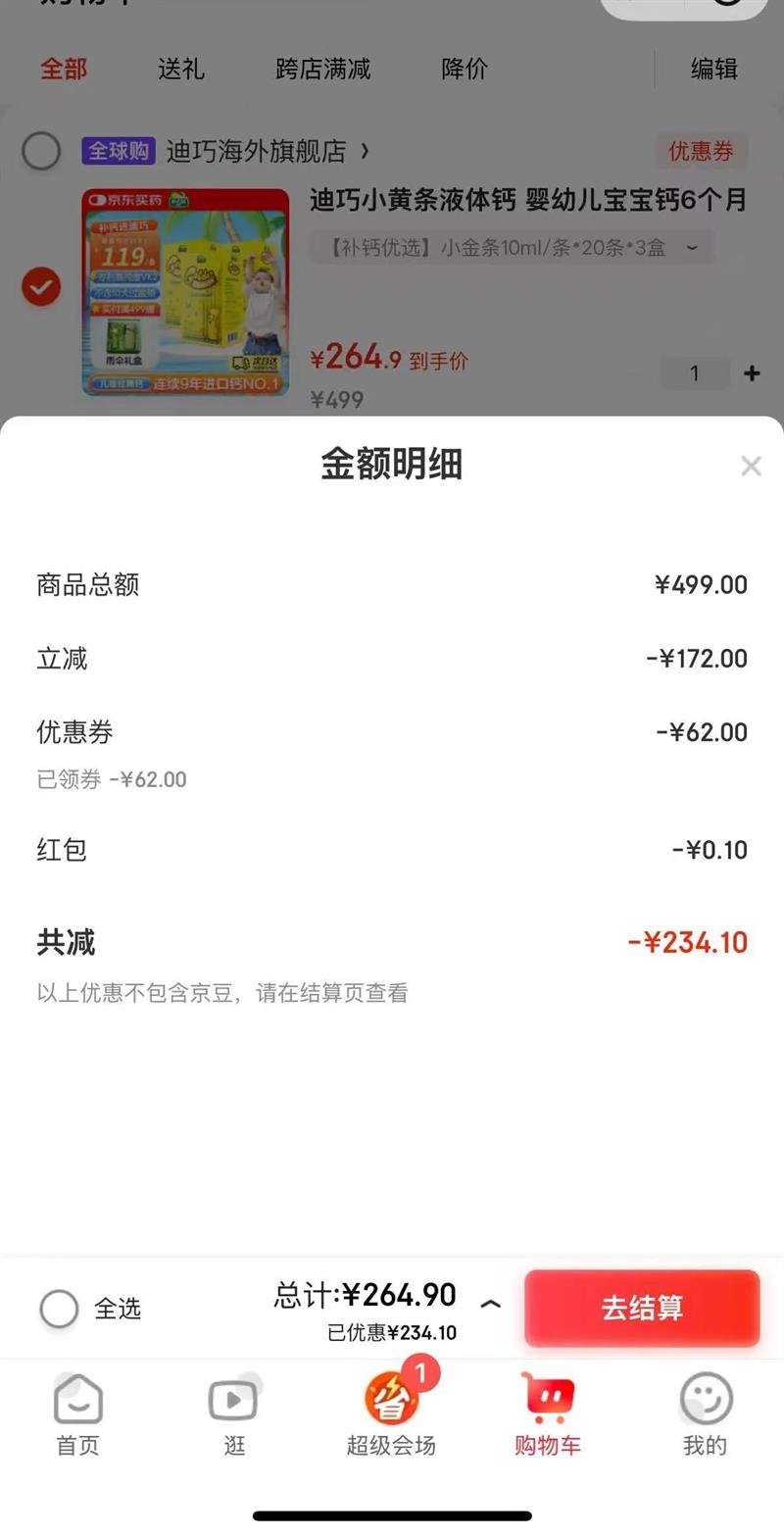Select the 跨店满减 filter tab
The image size is (784, 1537).
323,70
